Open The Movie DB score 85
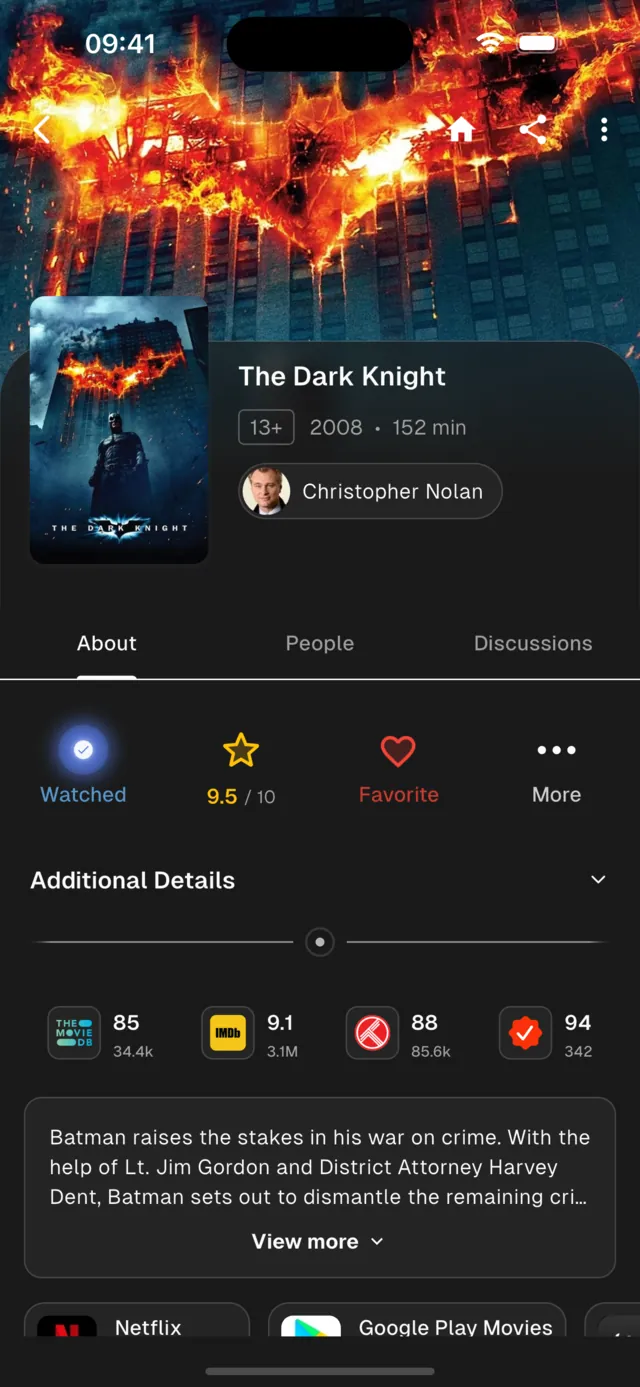 pos(100,1034)
